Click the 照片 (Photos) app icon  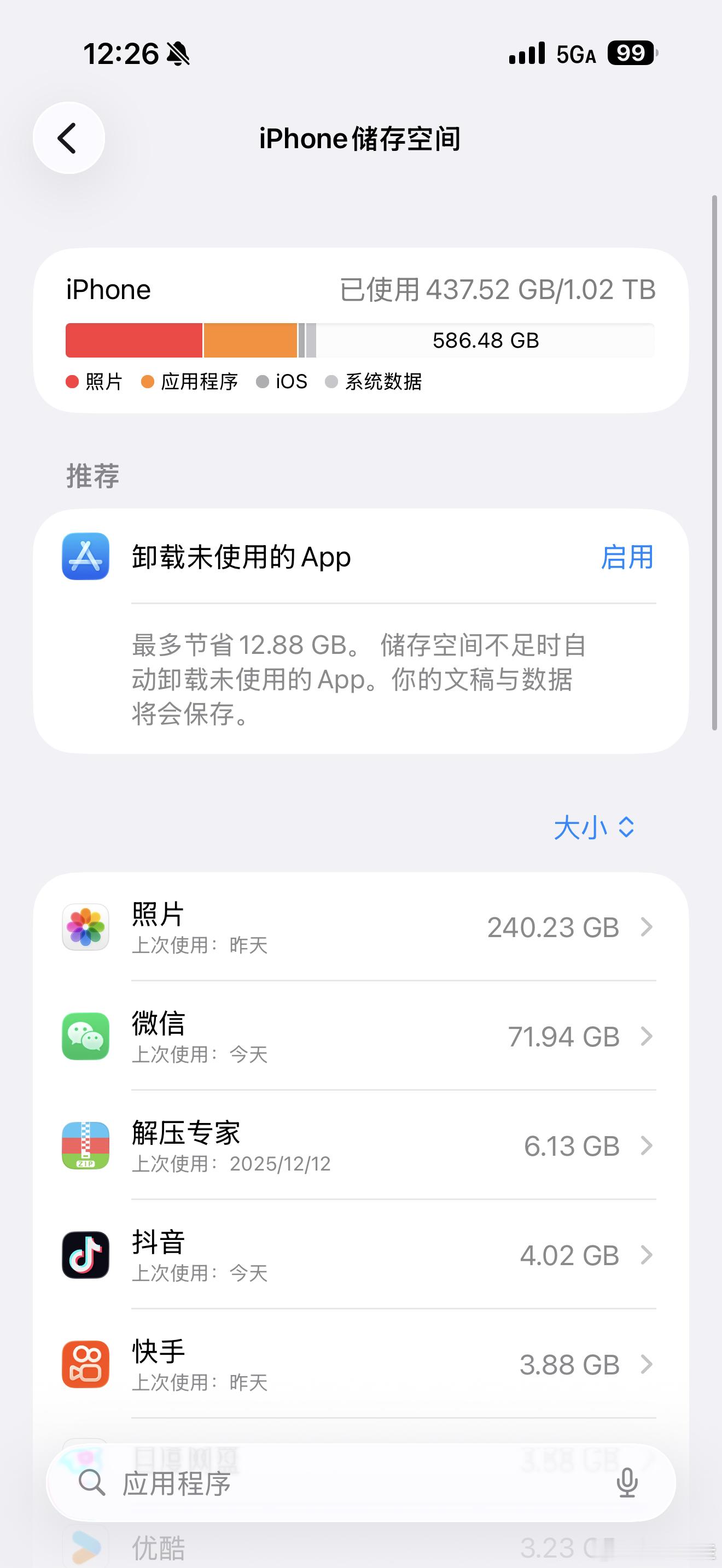coord(86,927)
